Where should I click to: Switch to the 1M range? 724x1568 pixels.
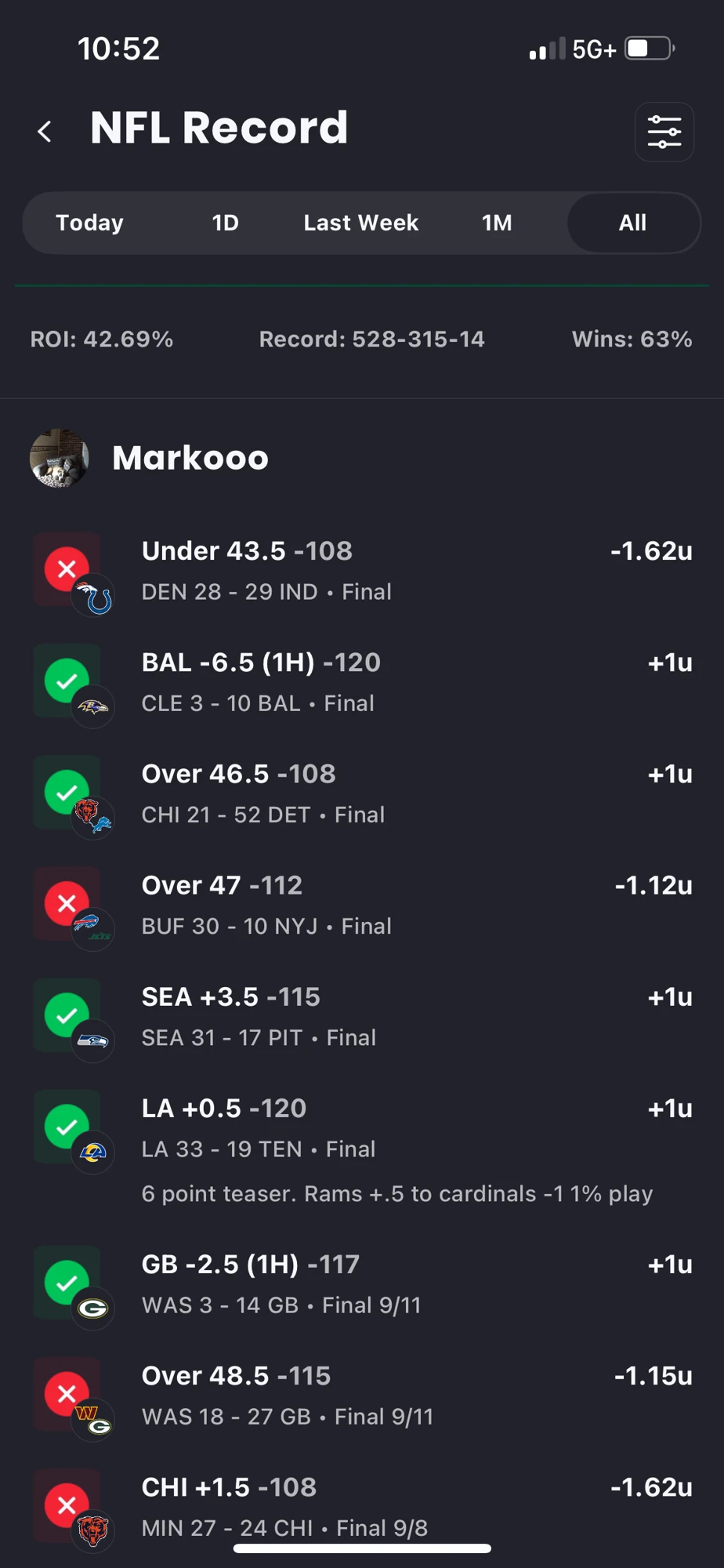[497, 223]
